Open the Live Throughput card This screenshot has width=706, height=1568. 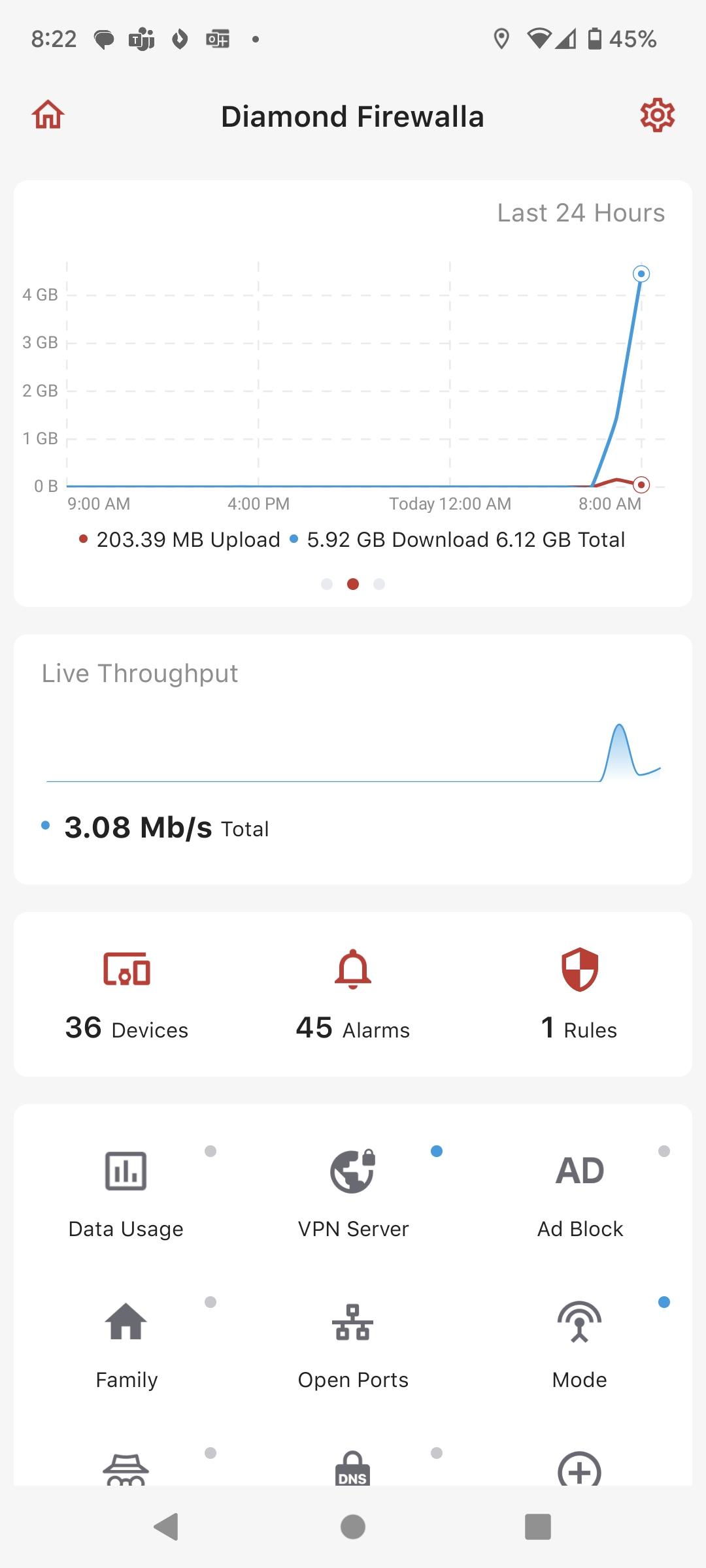[x=353, y=758]
